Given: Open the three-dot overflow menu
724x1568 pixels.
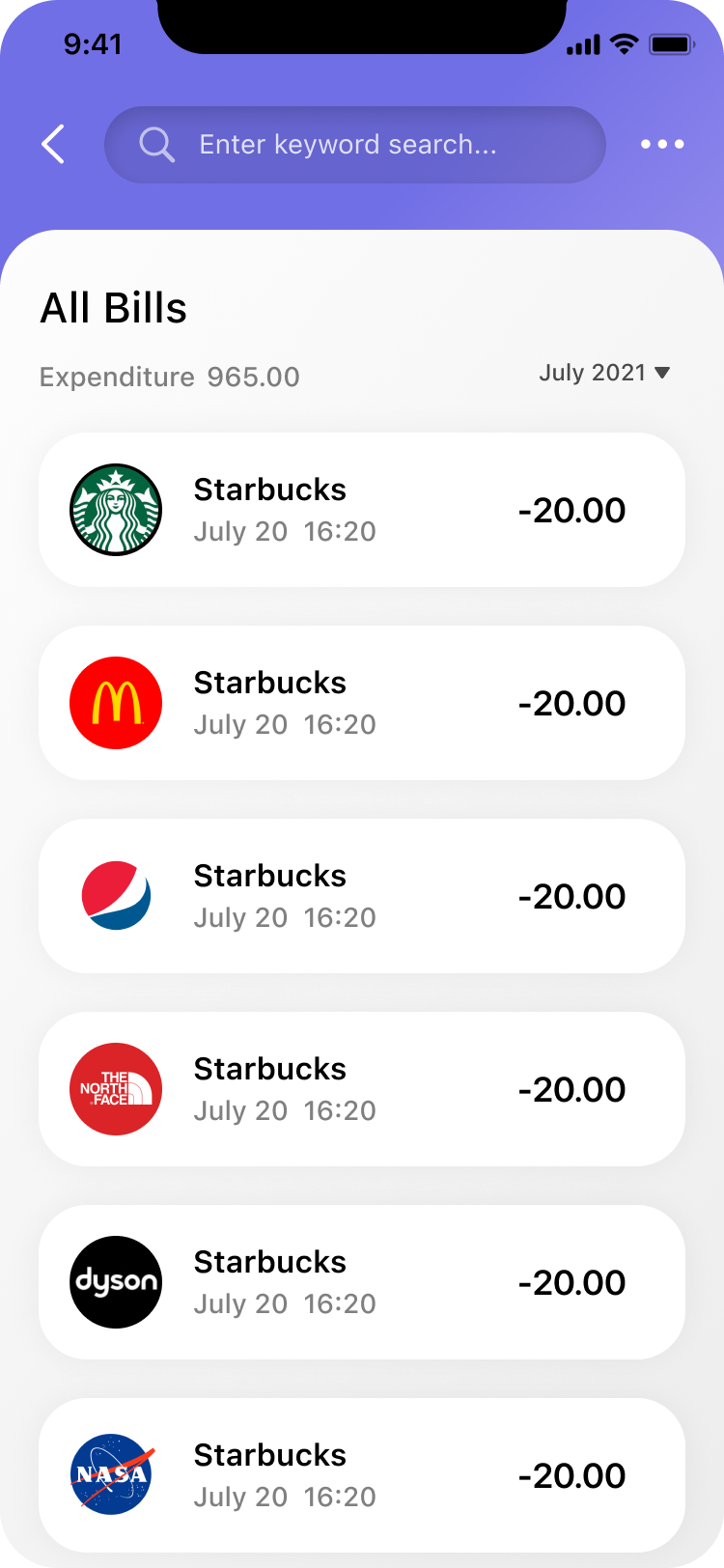Looking at the screenshot, I should click(x=662, y=145).
